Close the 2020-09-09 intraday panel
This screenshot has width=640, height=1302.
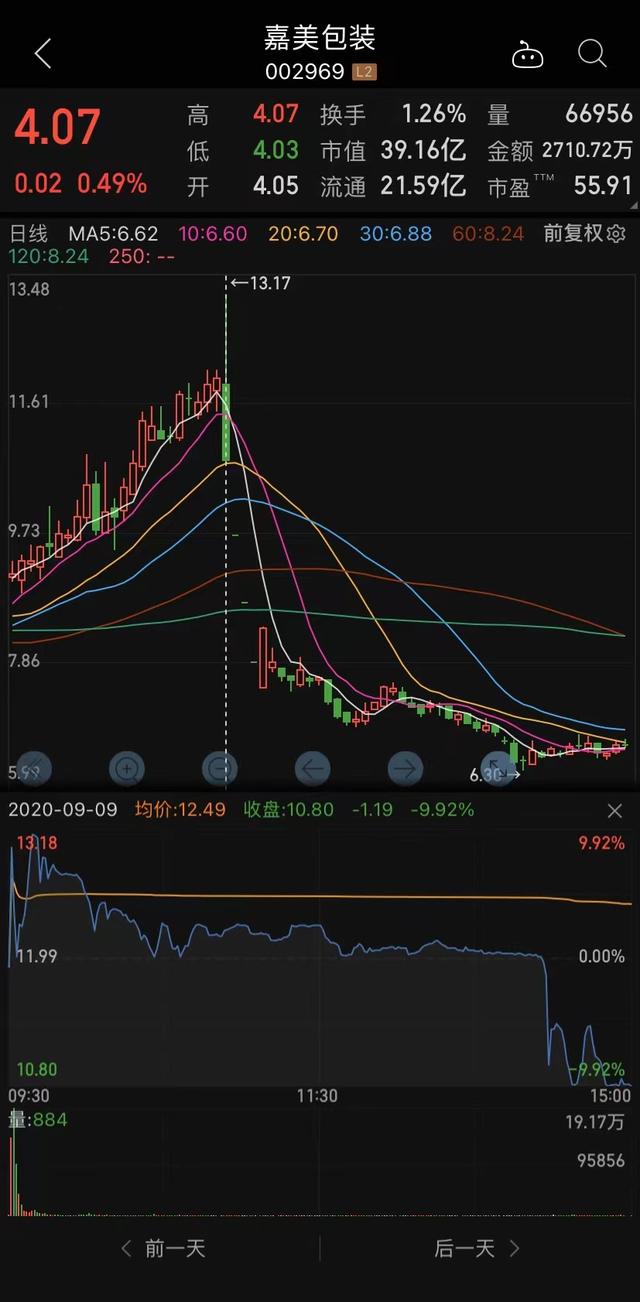click(x=615, y=810)
